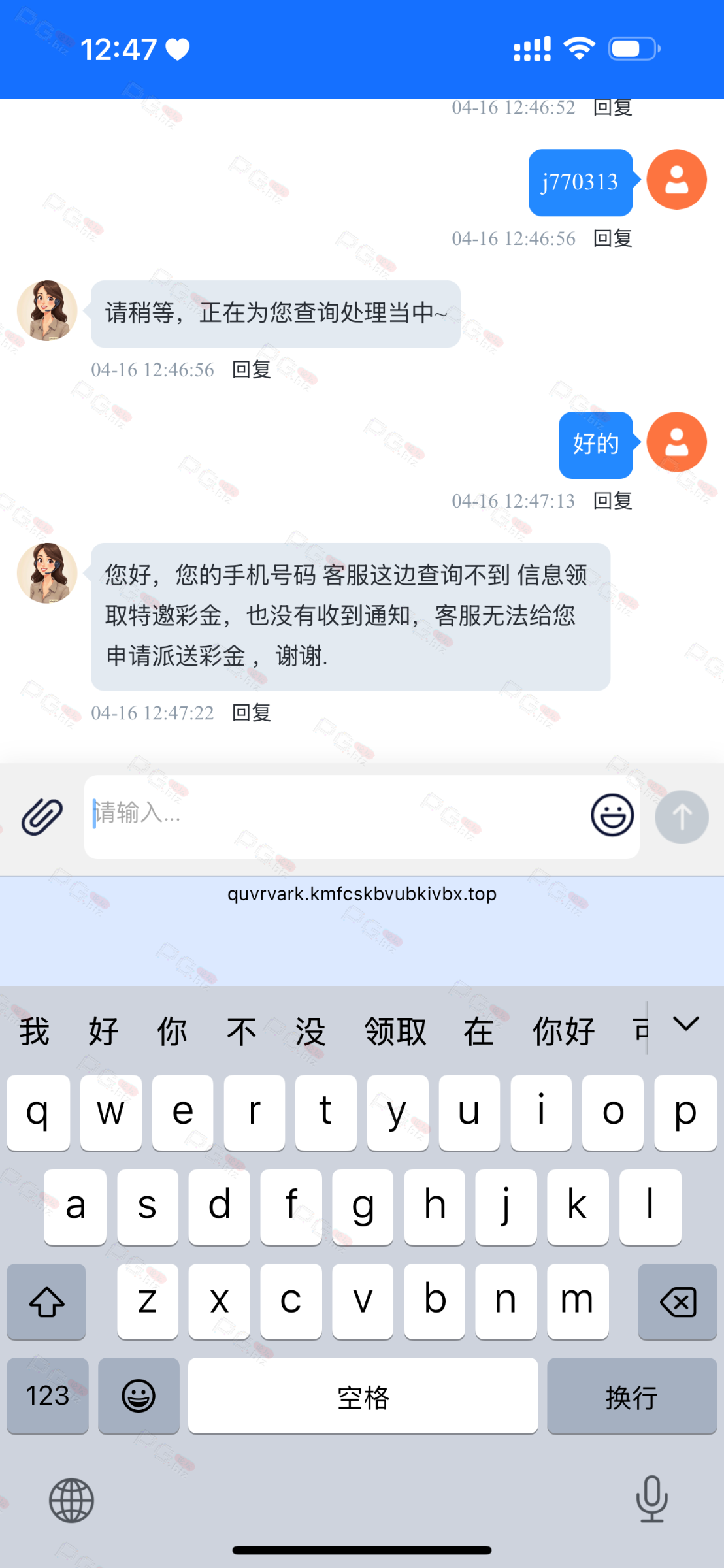Expand the keyboard suggestions list

[x=686, y=1024]
